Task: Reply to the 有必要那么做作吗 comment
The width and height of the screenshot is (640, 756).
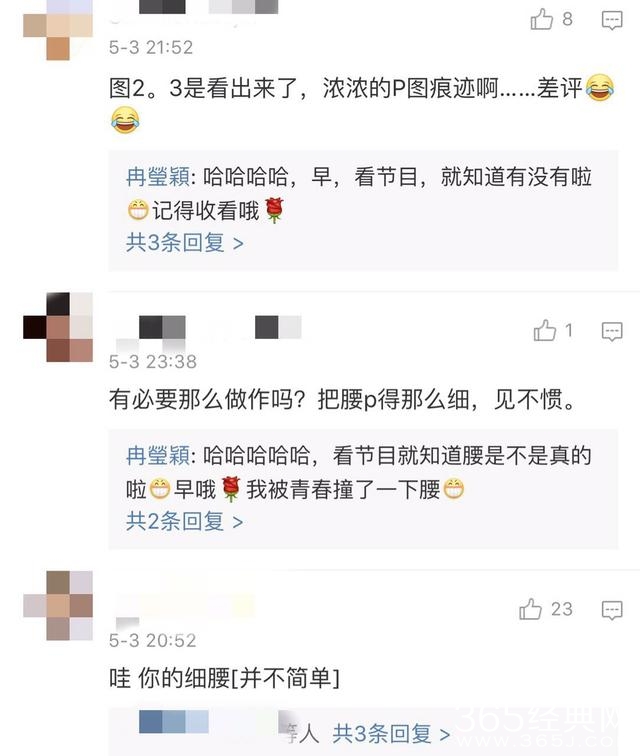Action: [x=611, y=331]
